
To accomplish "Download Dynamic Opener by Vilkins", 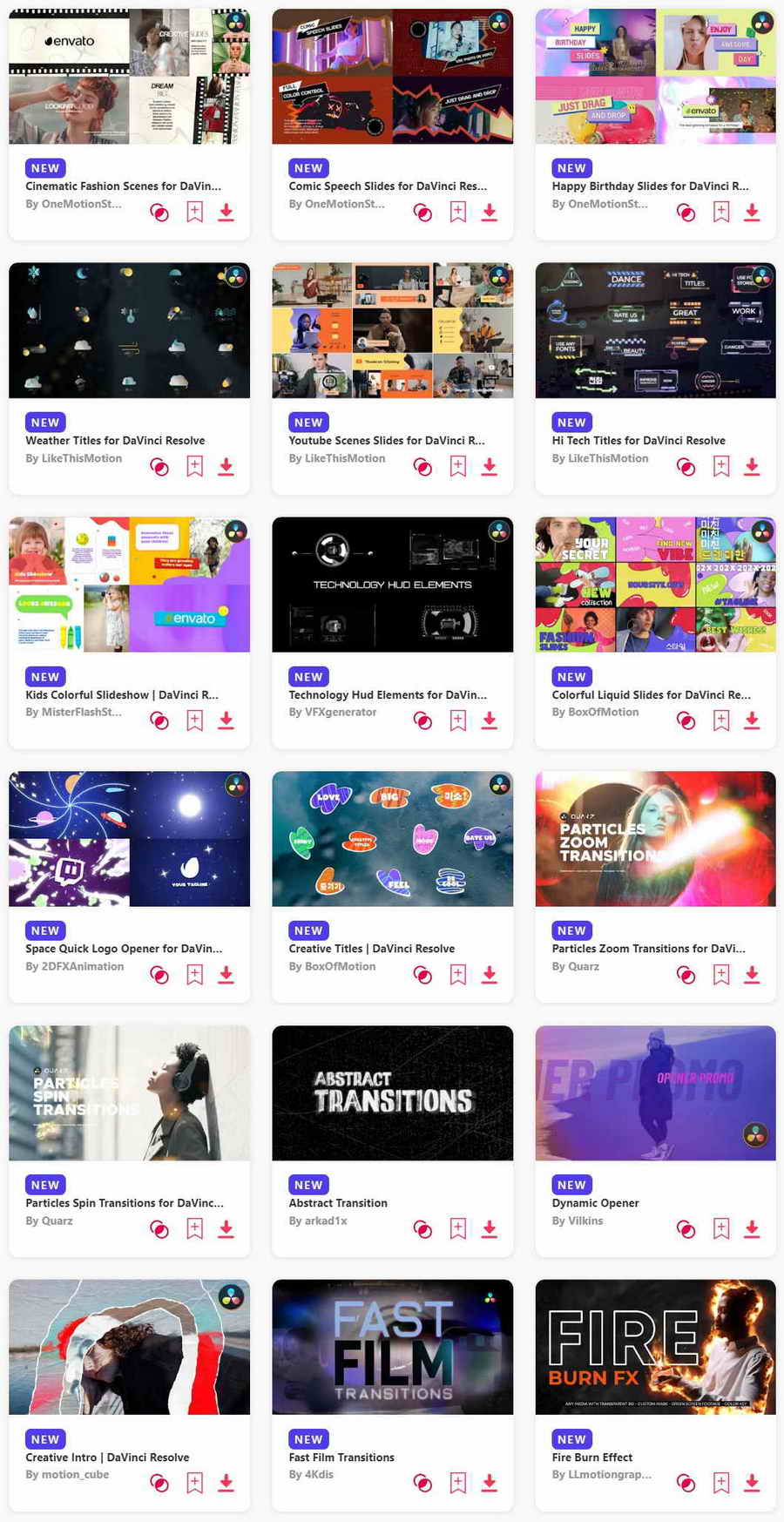I will tap(752, 1228).
